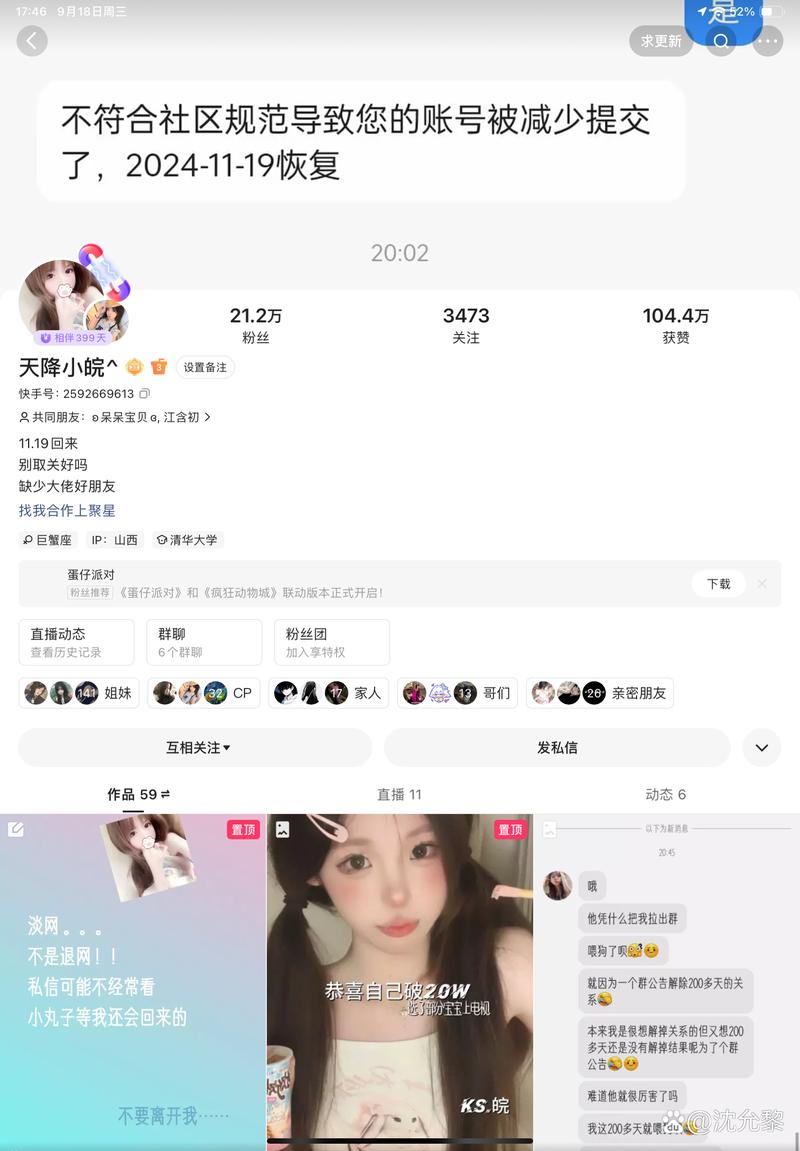Image resolution: width=800 pixels, height=1151 pixels.
Task: Expand more options with the chevron button
Action: [762, 747]
